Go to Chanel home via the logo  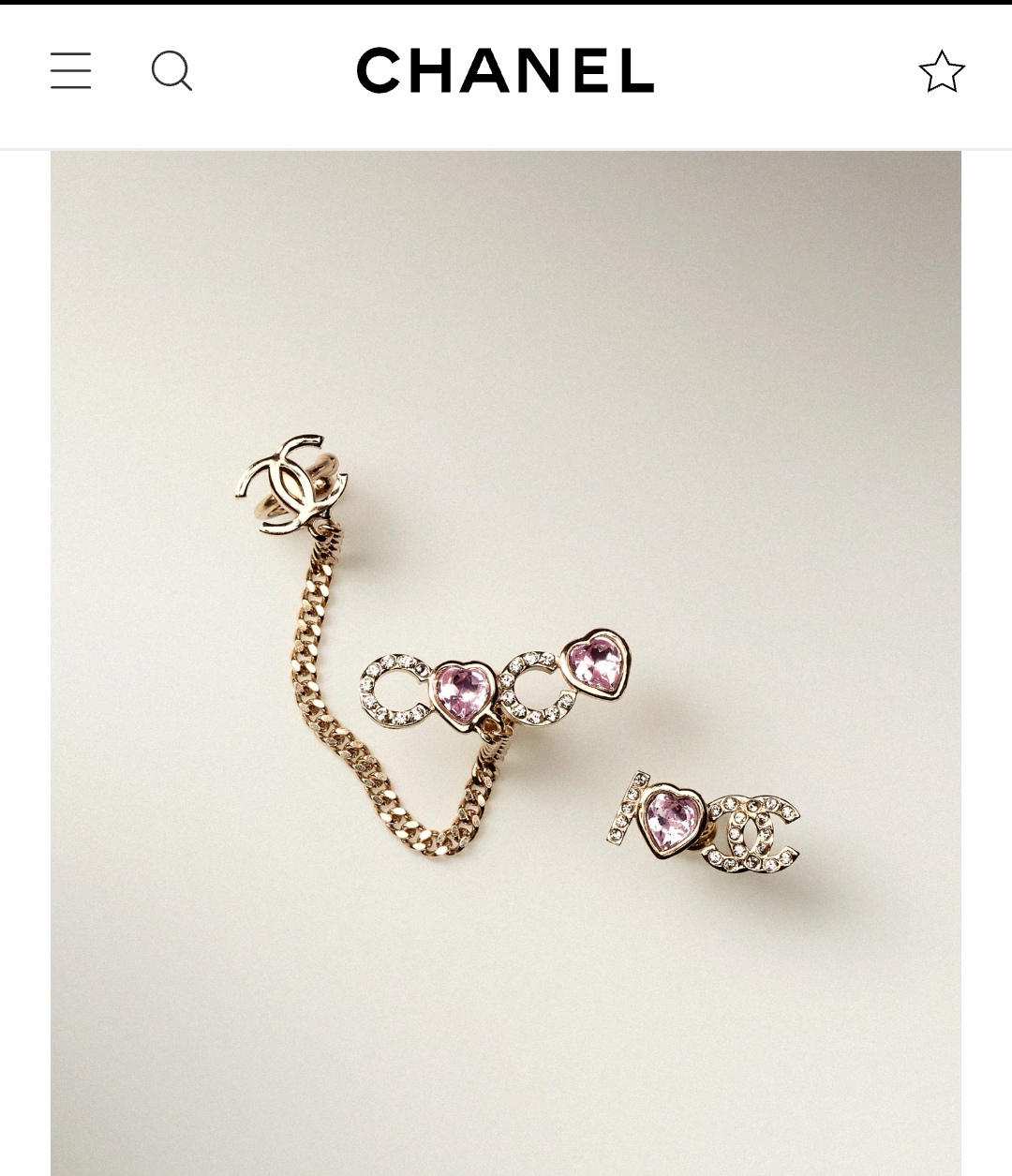(x=505, y=71)
